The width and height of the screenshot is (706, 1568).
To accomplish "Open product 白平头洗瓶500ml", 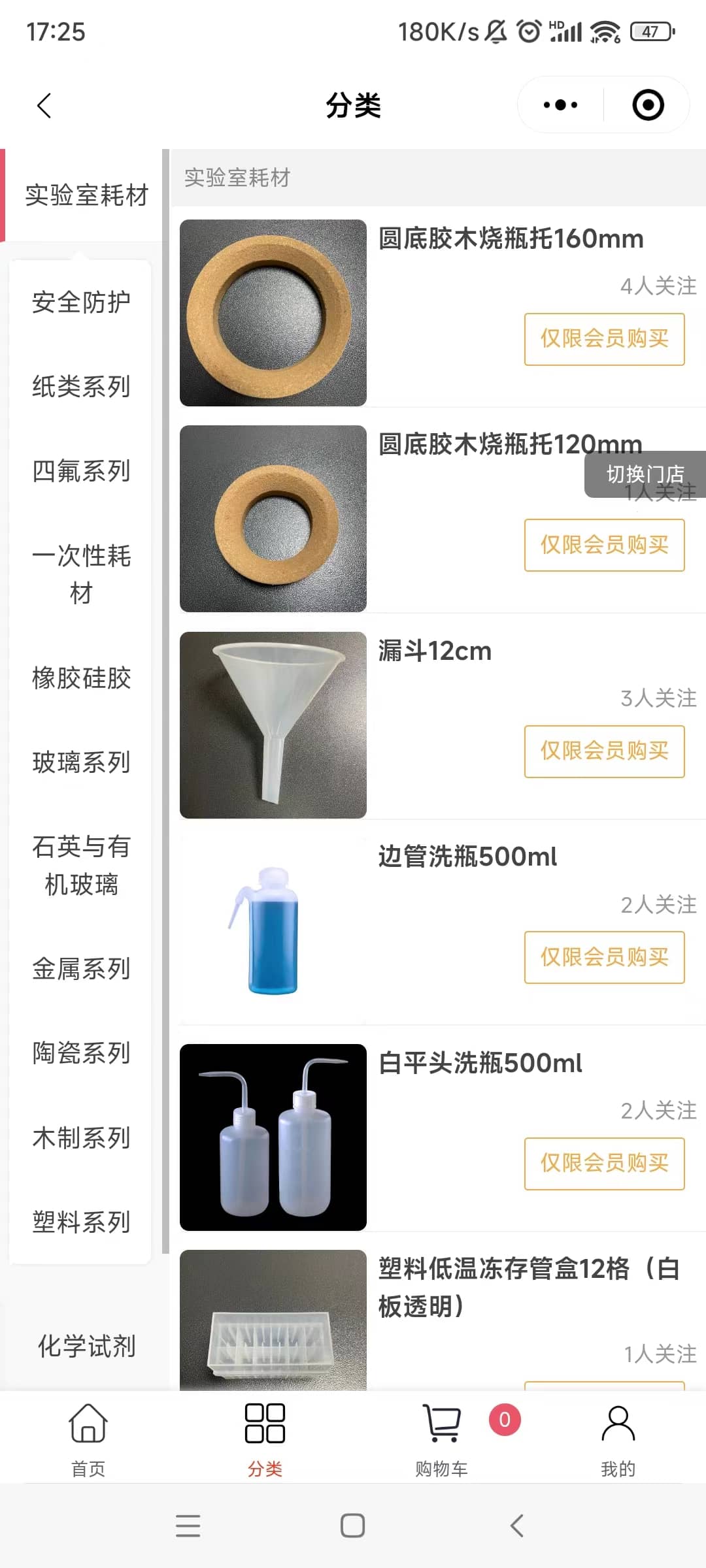I will (480, 1064).
